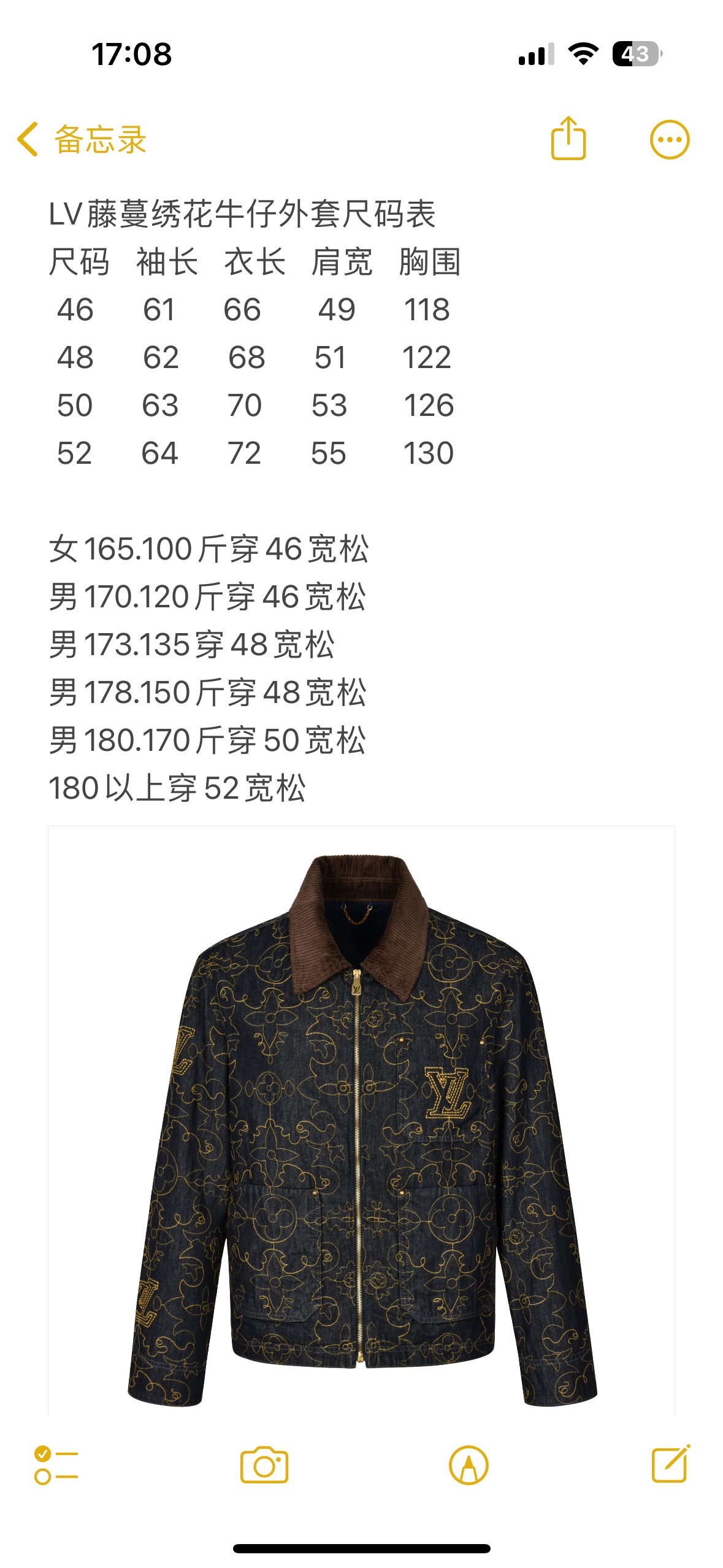Compose a new note
This screenshot has height=1568, width=723.
(670, 1464)
